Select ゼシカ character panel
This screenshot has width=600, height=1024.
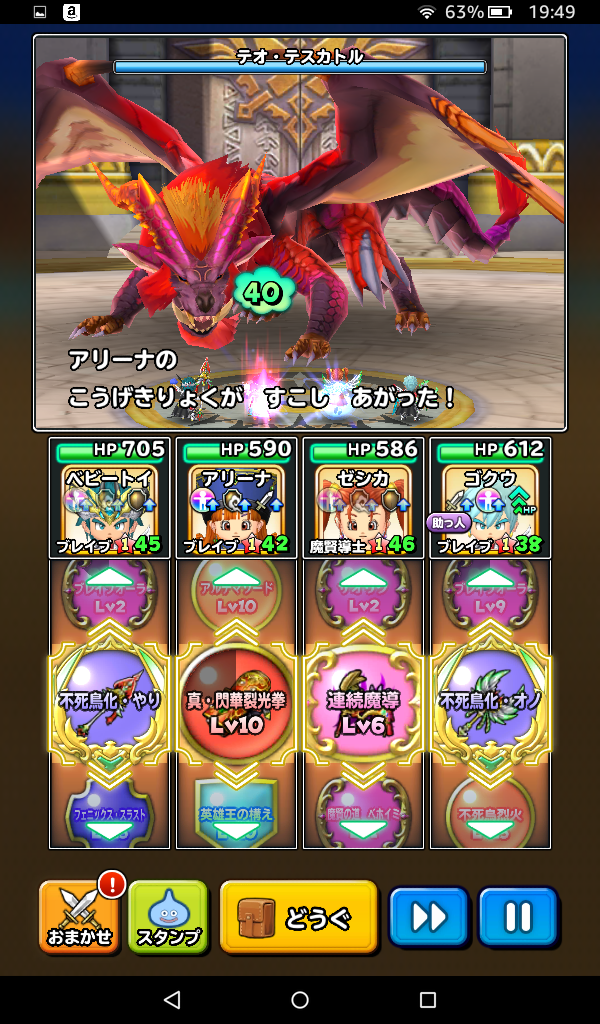[x=363, y=498]
